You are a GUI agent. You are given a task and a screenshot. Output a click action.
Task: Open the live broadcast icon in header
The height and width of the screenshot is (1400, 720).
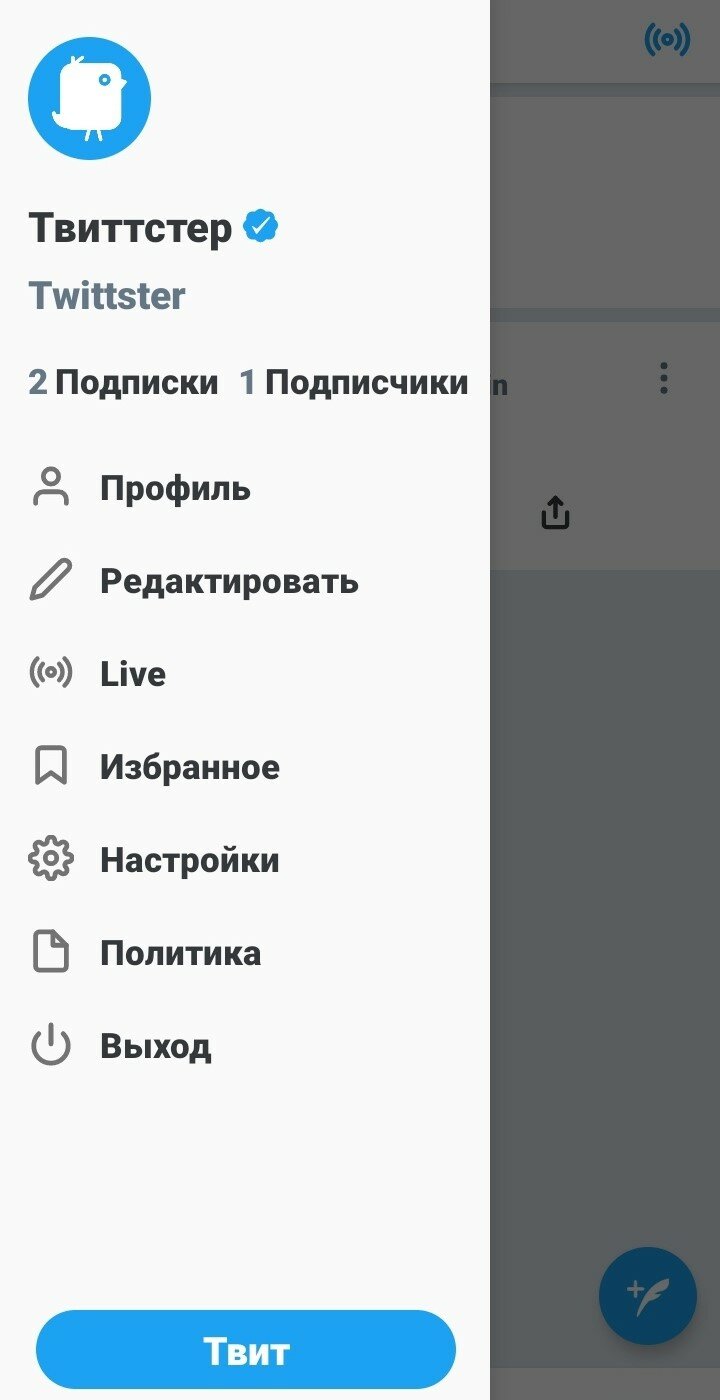667,40
